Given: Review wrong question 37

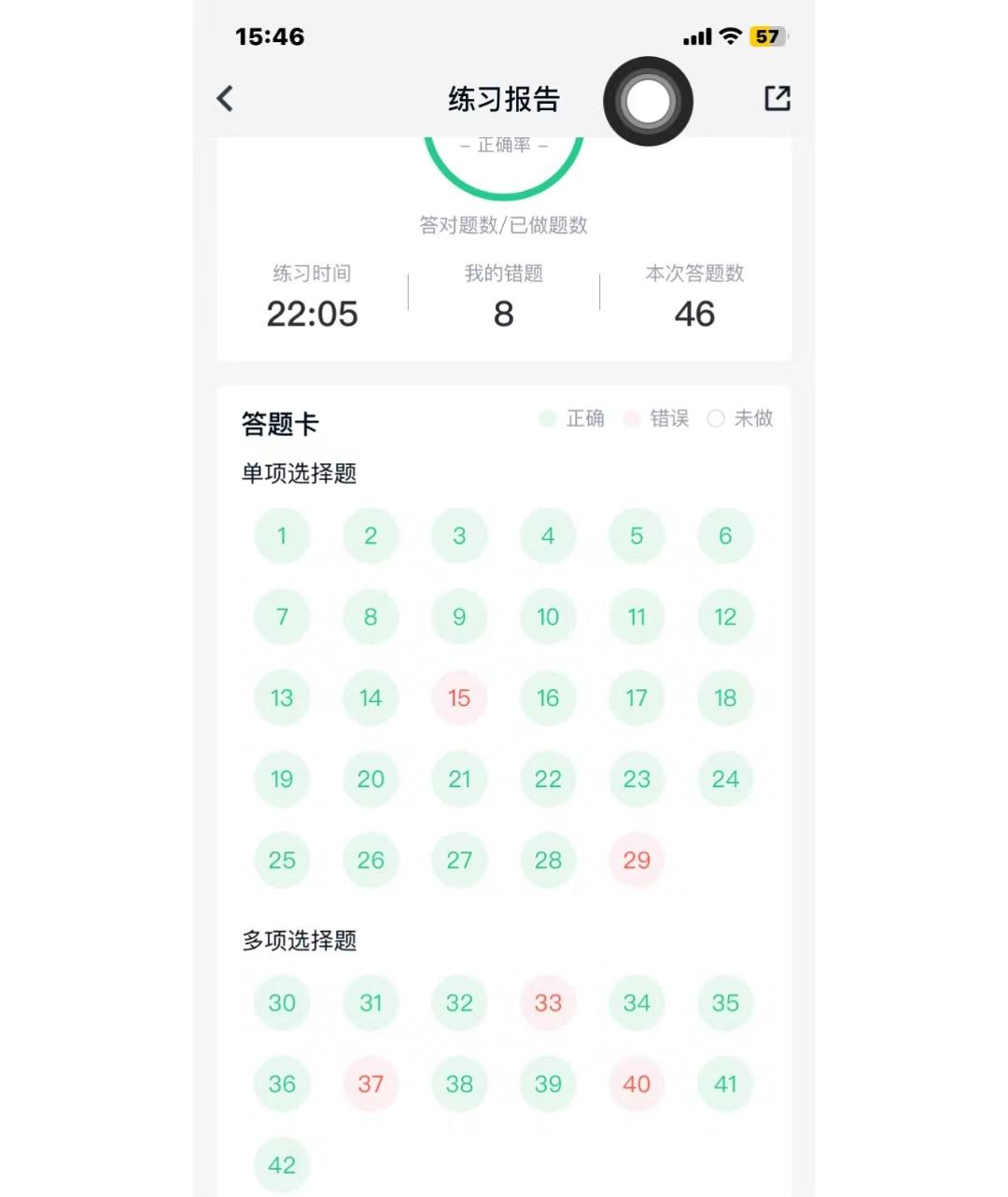Looking at the screenshot, I should coord(371,1084).
